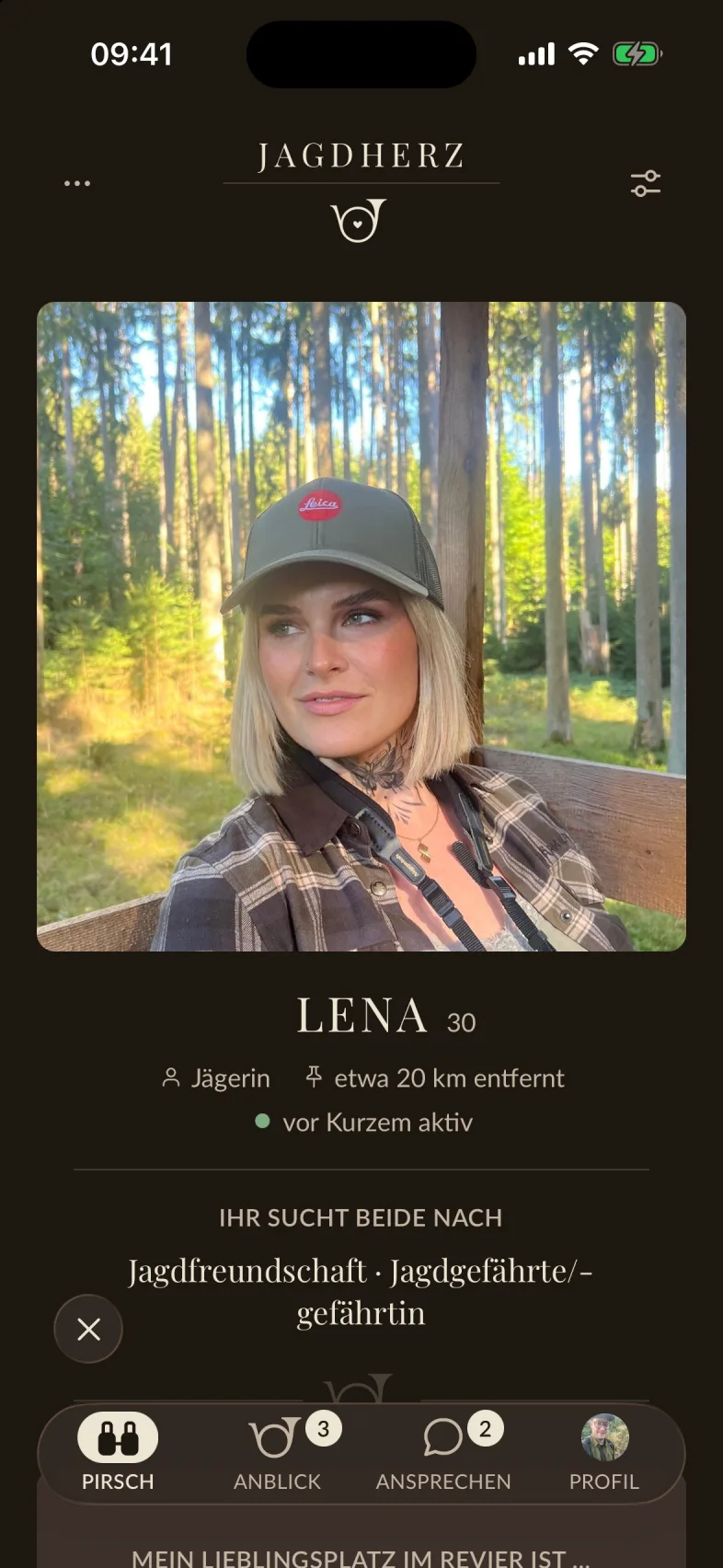Open the Profil tab
This screenshot has width=723, height=1568.
click(604, 1453)
